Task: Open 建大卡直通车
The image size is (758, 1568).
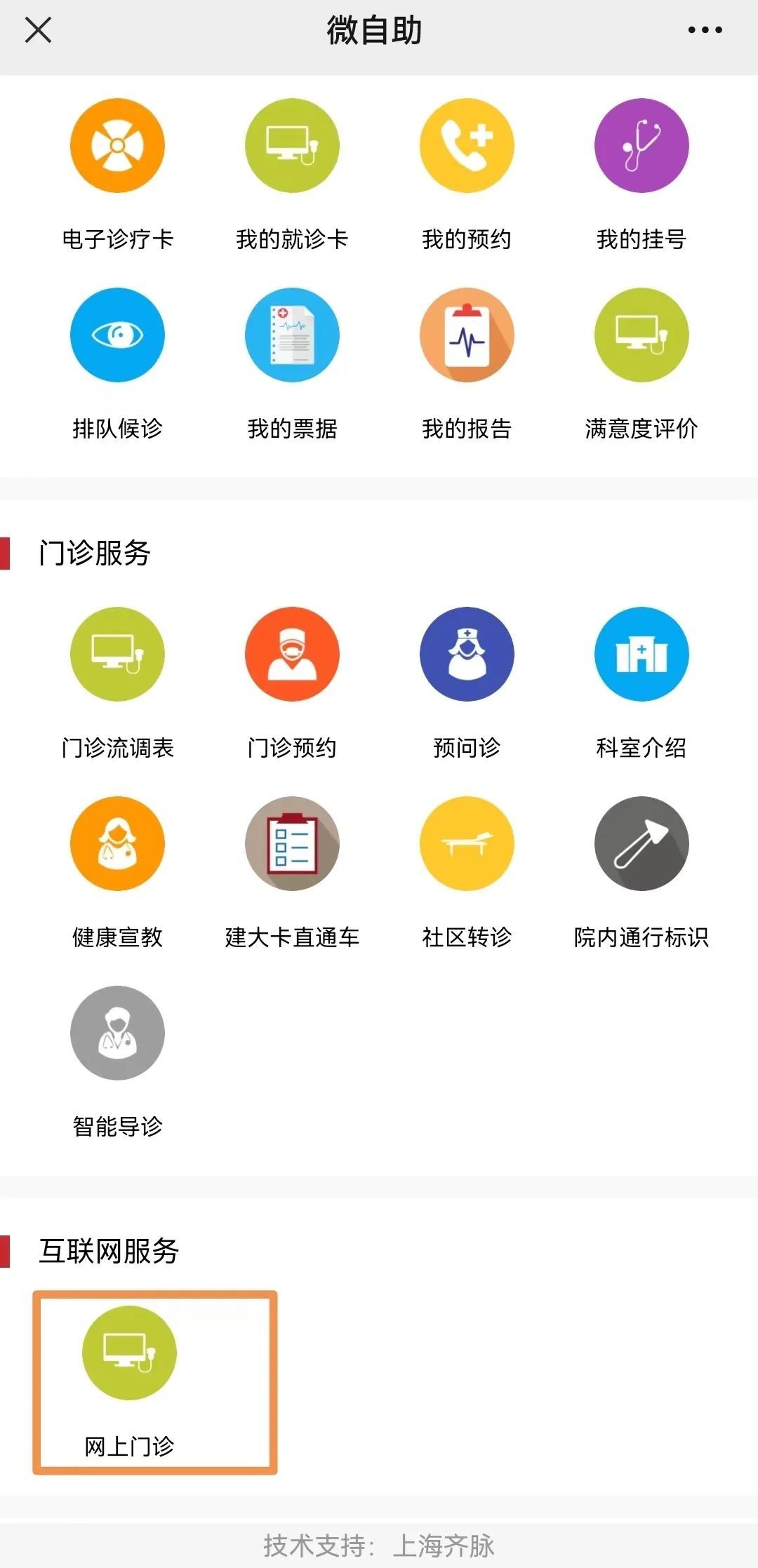Action: point(292,844)
